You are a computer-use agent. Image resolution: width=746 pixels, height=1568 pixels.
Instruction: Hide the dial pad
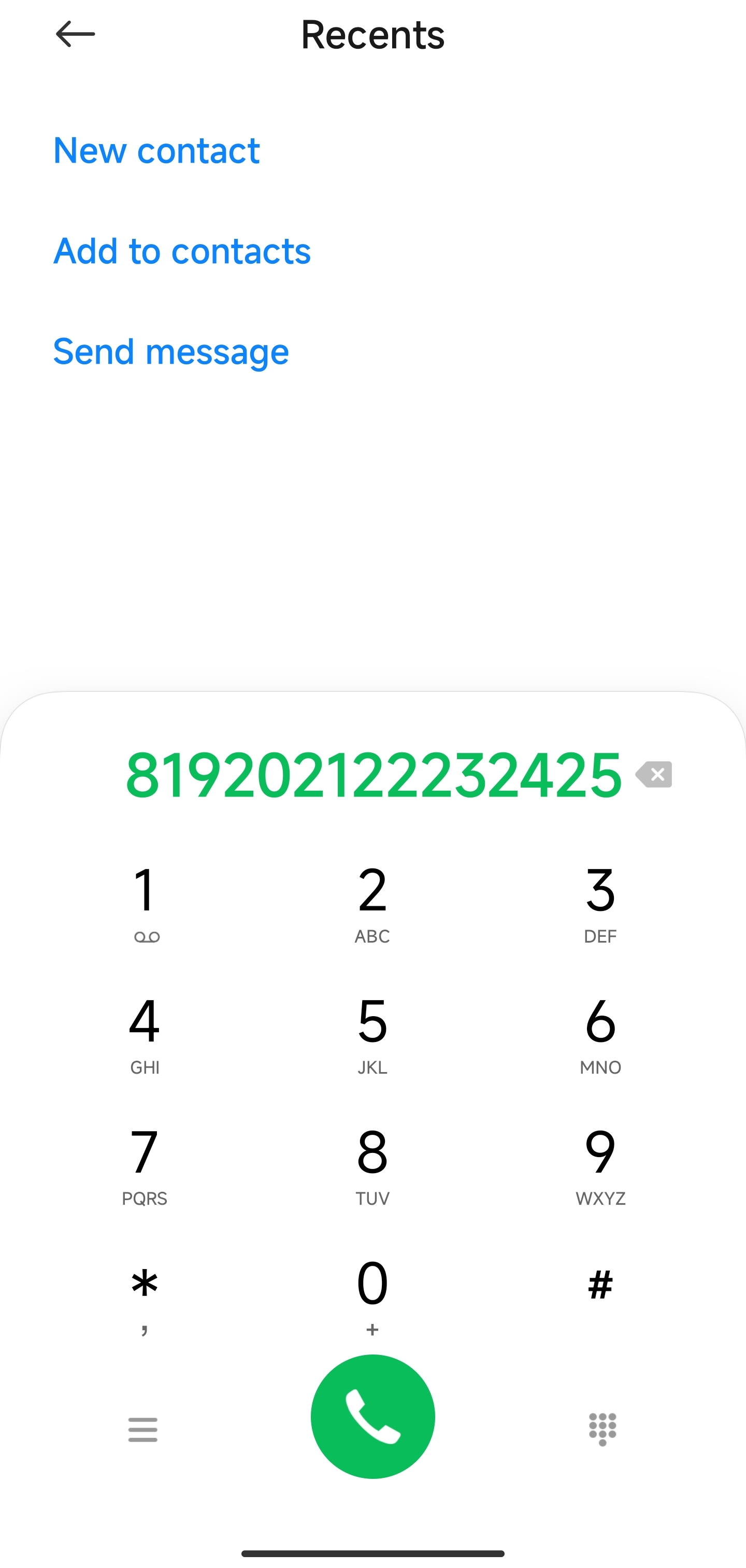pyautogui.click(x=602, y=1429)
